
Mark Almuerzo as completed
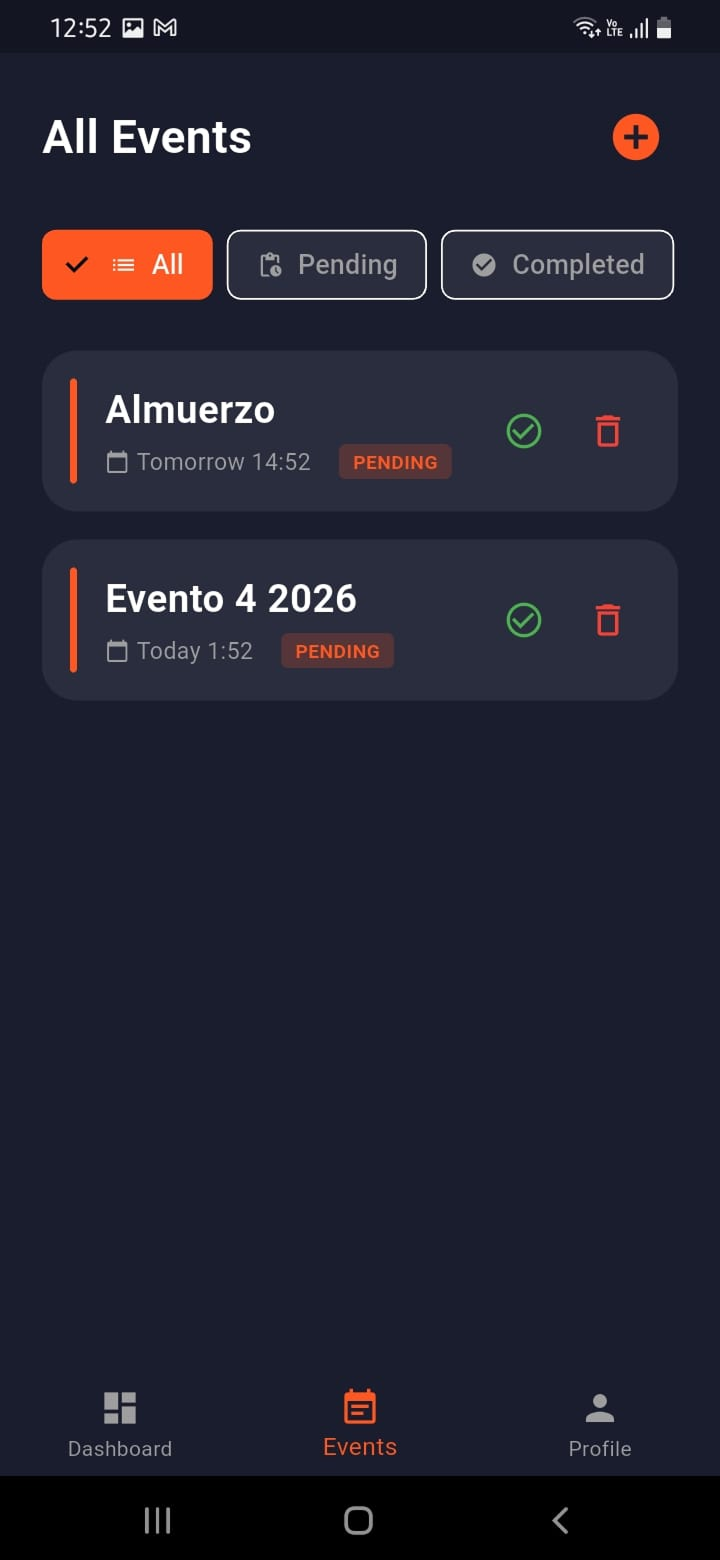click(x=524, y=431)
